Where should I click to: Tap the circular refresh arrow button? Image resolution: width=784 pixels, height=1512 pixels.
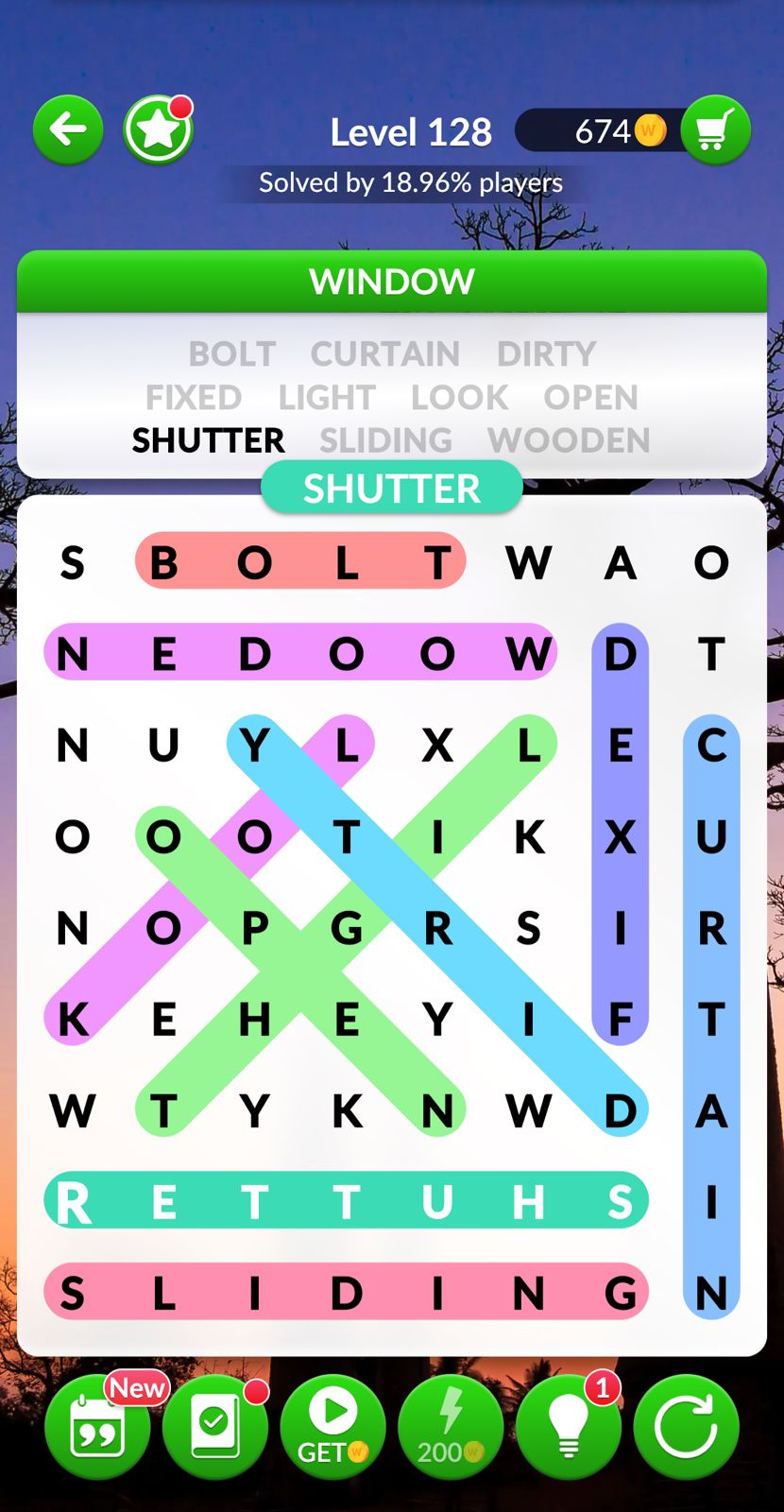tap(686, 1427)
